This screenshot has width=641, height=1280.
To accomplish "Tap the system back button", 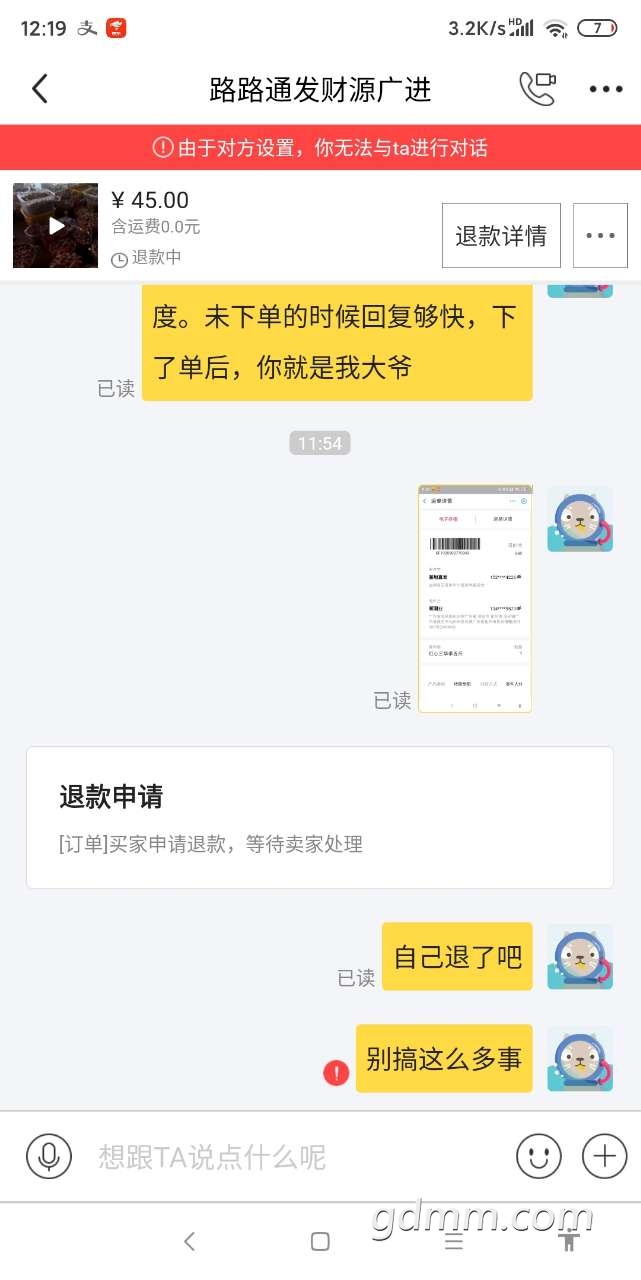I will tap(189, 1241).
